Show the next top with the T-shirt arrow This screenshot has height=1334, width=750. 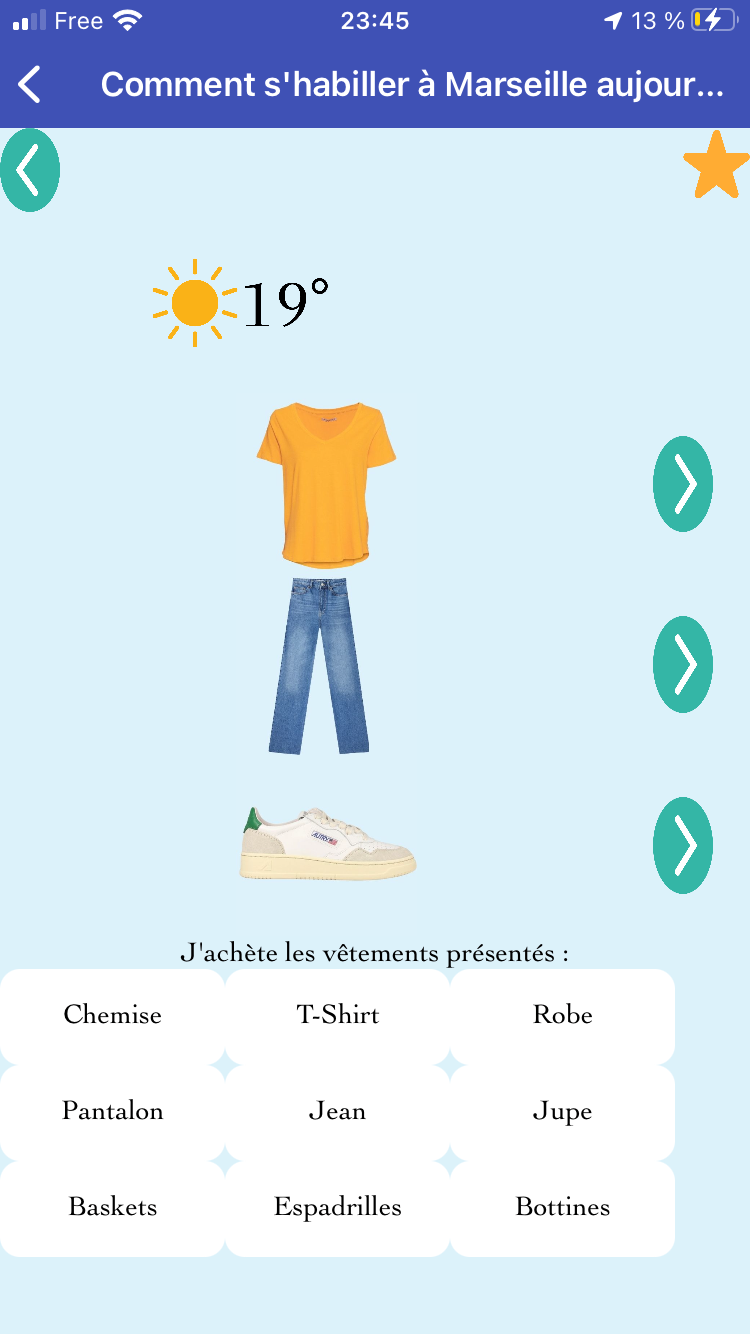click(683, 484)
